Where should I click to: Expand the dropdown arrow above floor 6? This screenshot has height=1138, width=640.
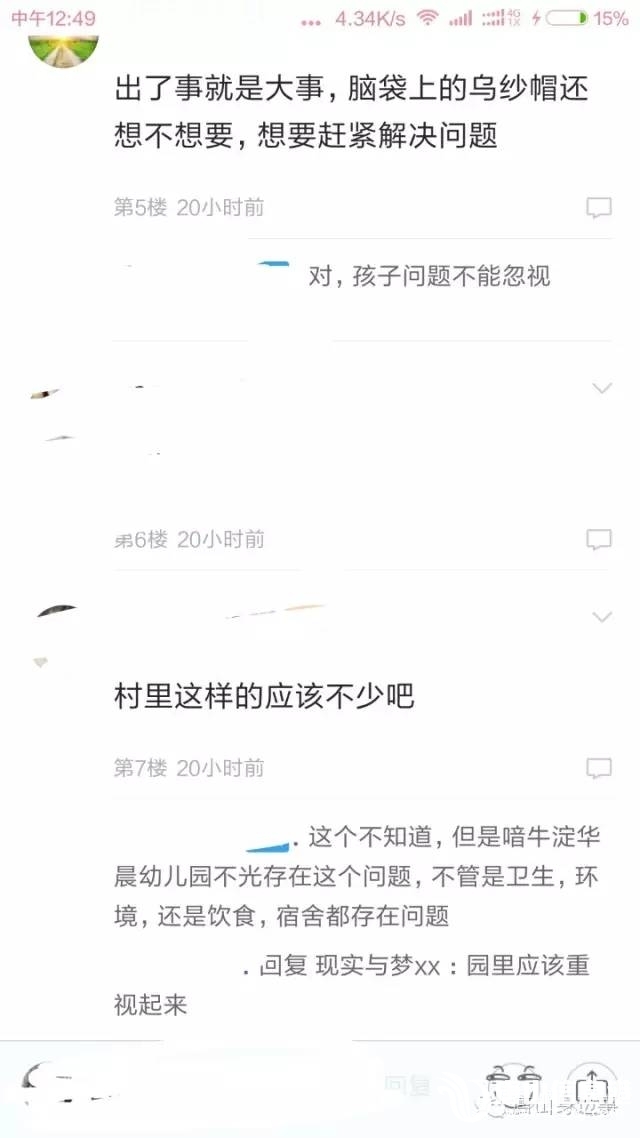pos(602,388)
